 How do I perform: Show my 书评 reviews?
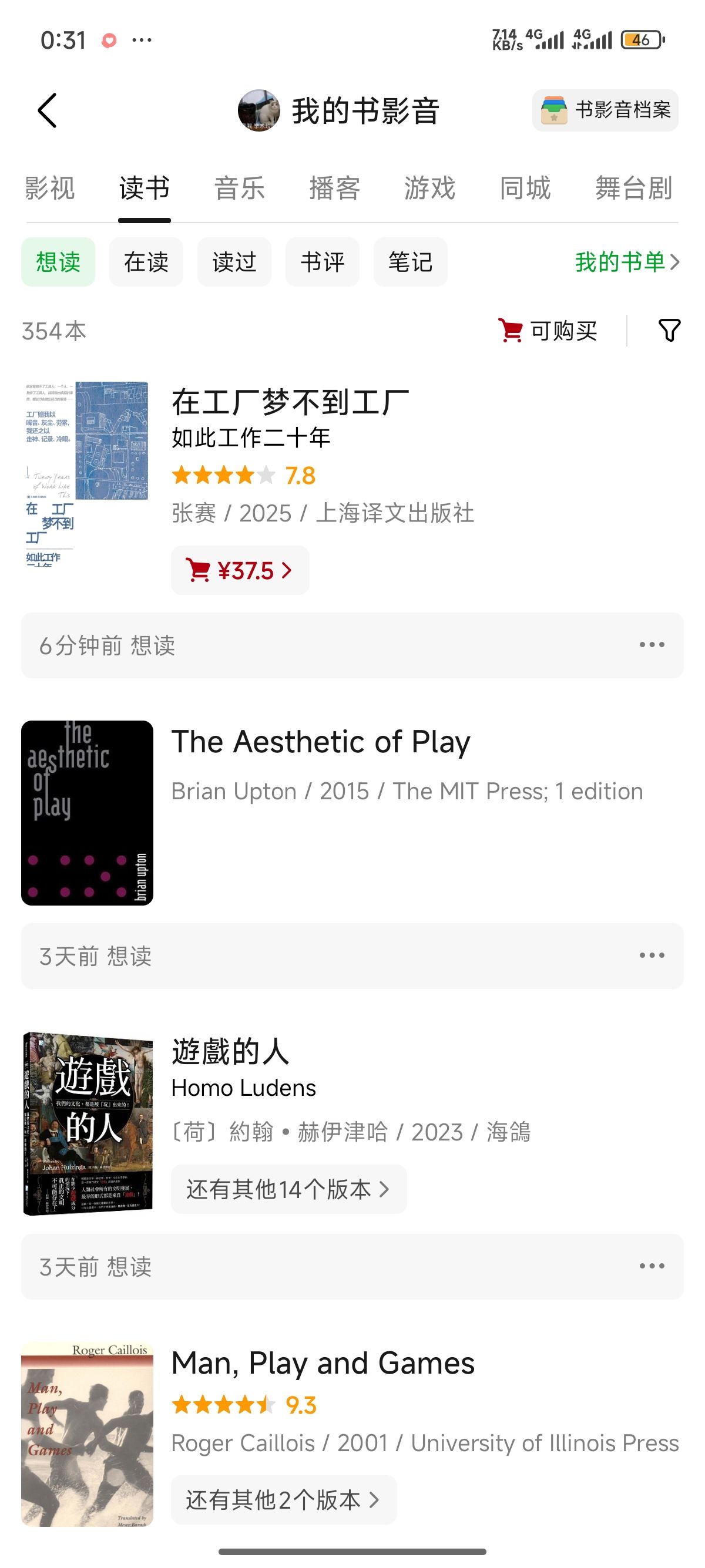[x=323, y=263]
